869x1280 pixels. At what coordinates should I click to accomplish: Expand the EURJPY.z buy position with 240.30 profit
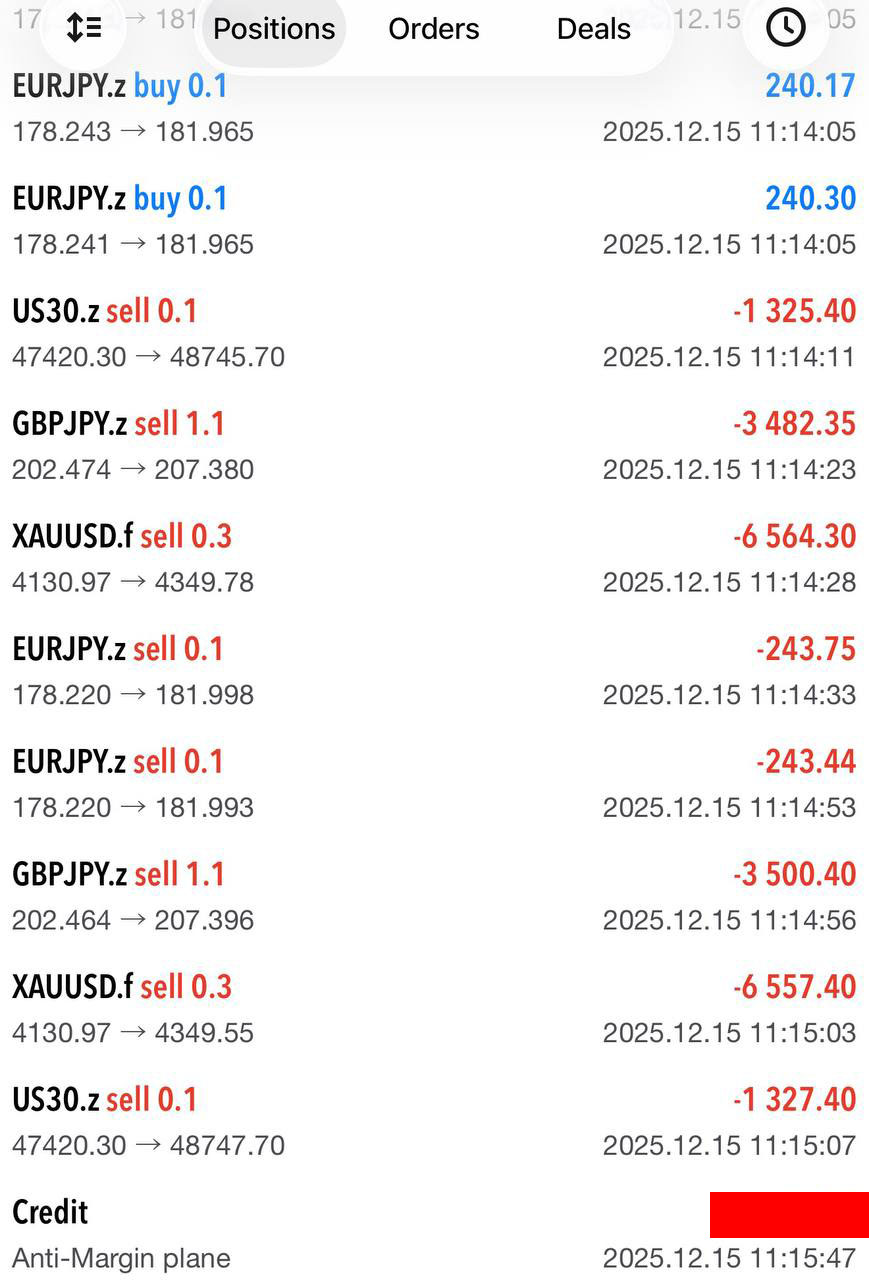(x=434, y=220)
